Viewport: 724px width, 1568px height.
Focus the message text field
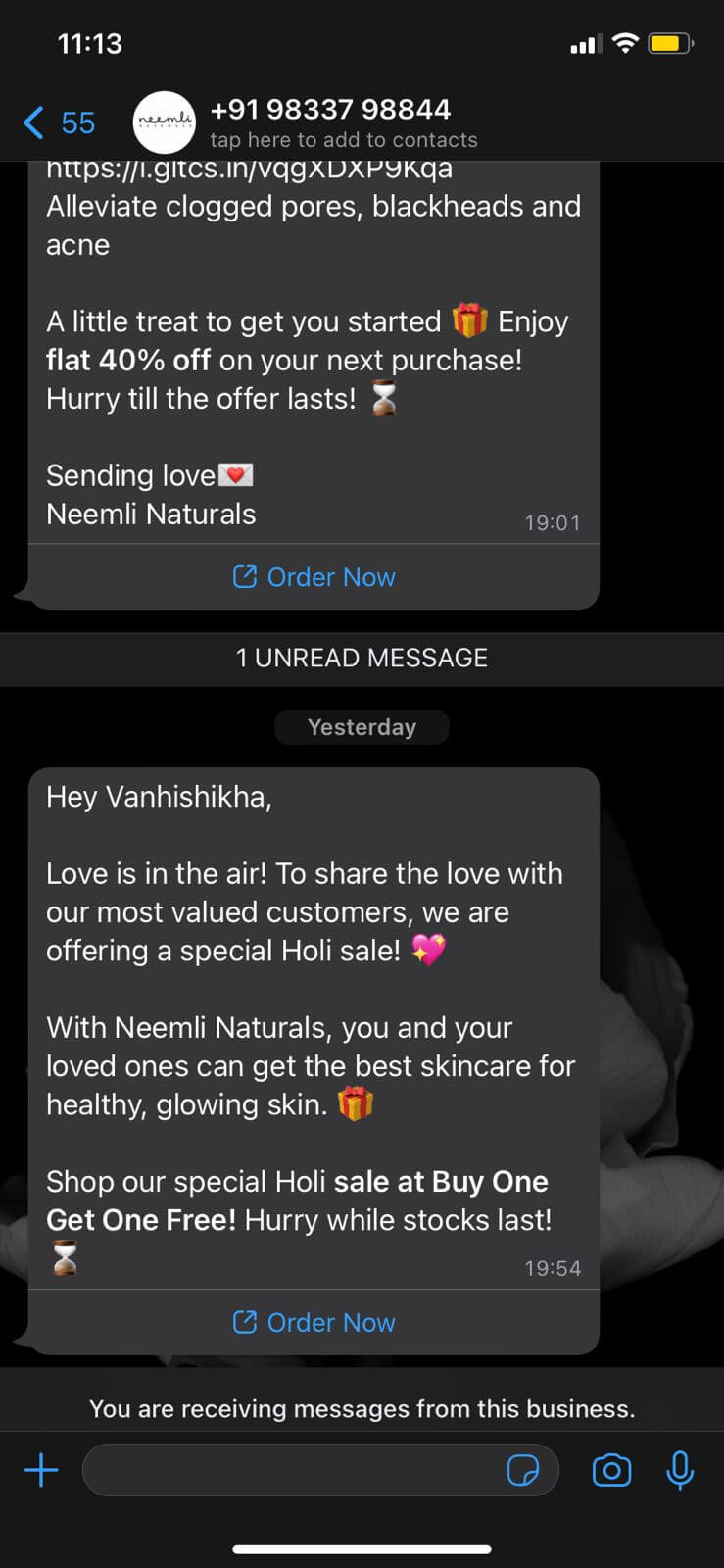coord(289,1470)
